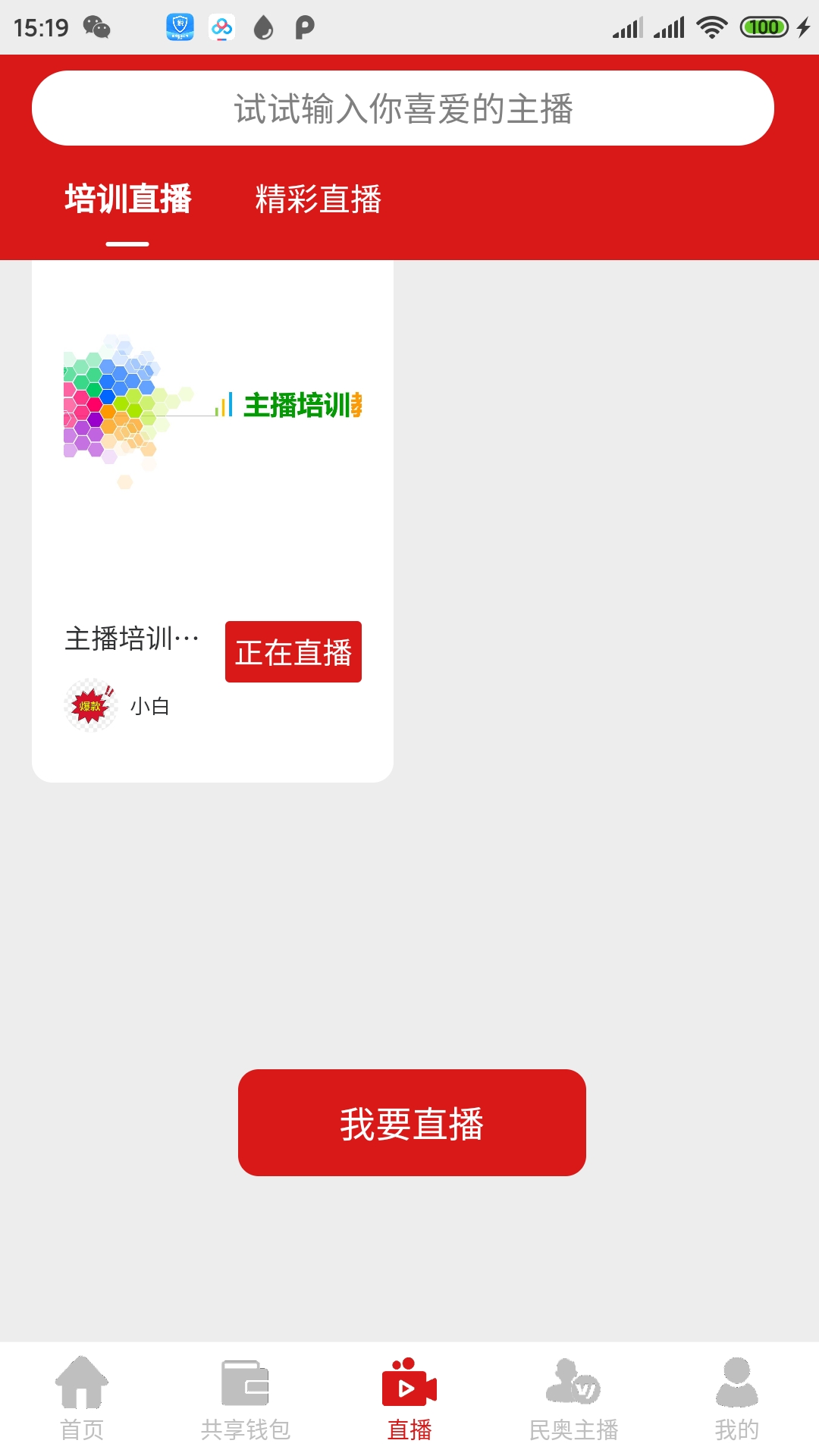
Task: Open the 民奥主播 tab
Action: click(x=573, y=1398)
